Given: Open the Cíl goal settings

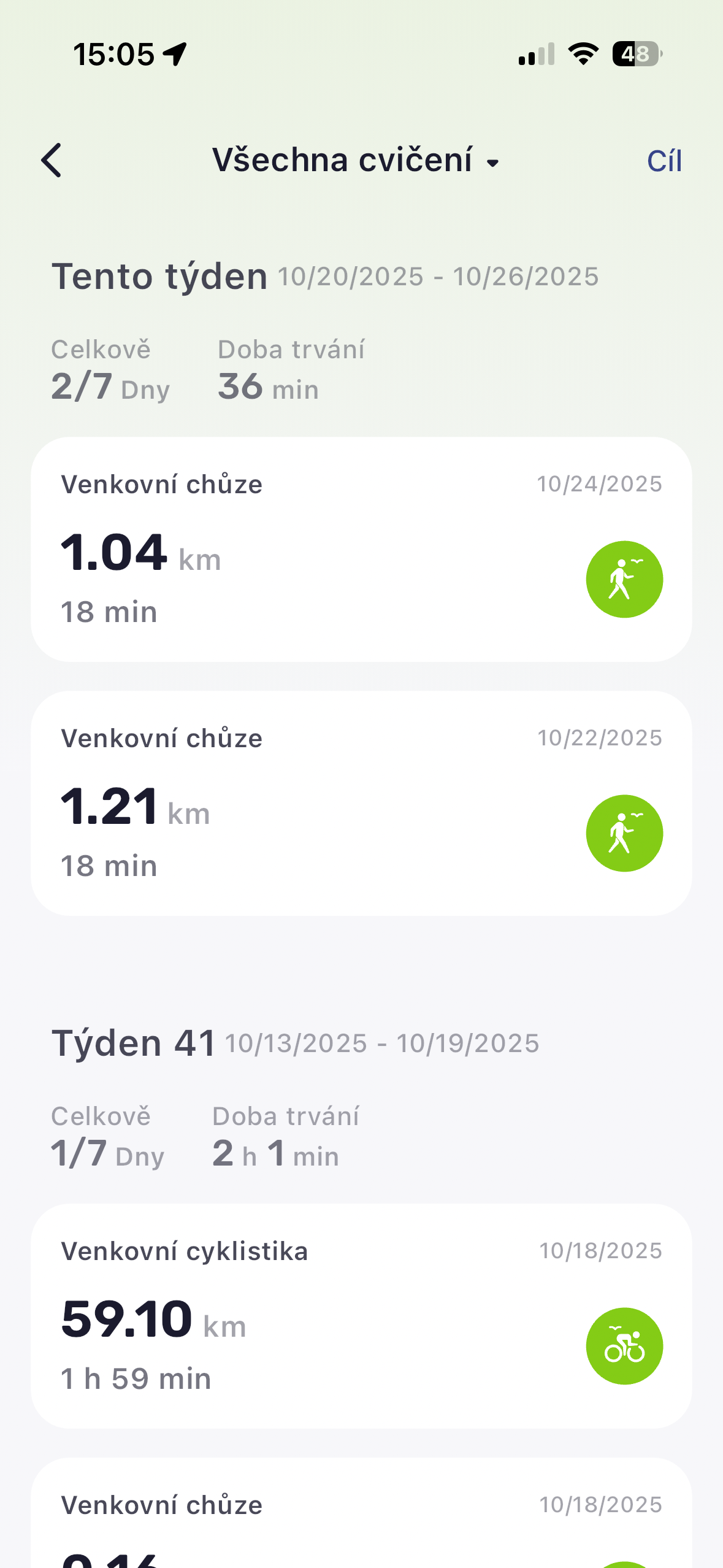Looking at the screenshot, I should [664, 161].
